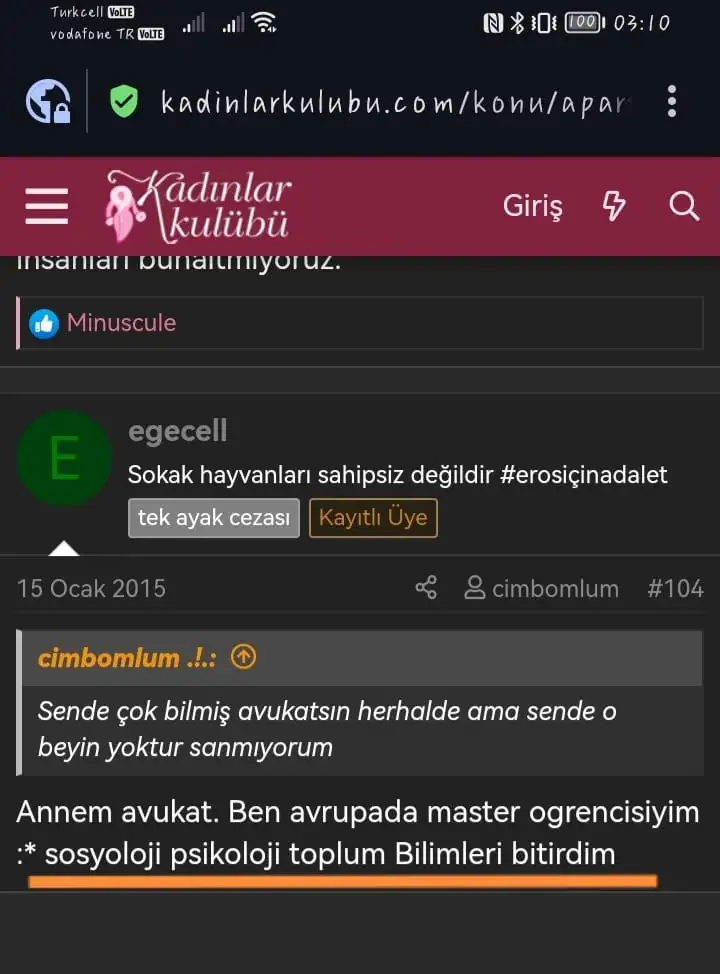Screen dimensions: 720x974
Task: Jump to cimbomlum's quoted original post
Action: tap(244, 657)
